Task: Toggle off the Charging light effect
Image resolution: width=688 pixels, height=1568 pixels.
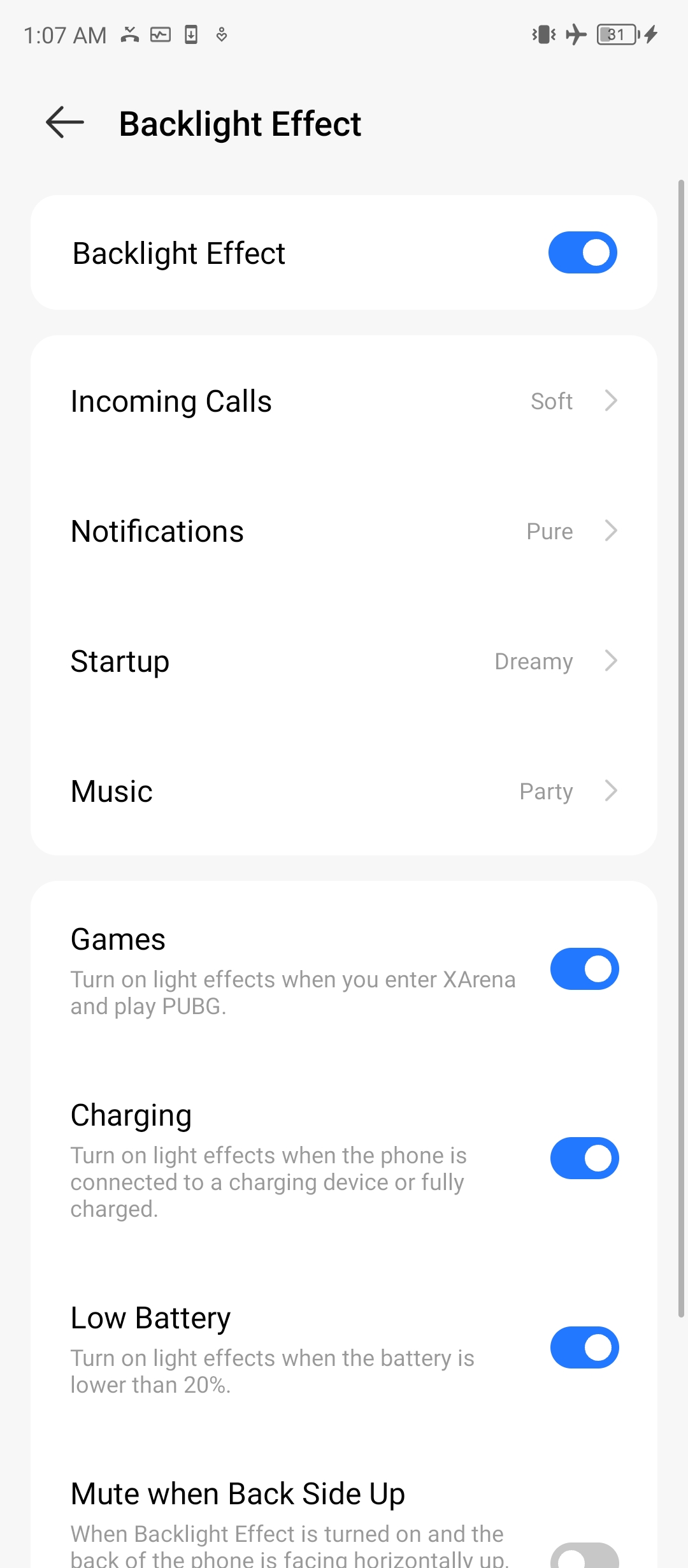Action: (x=585, y=1158)
